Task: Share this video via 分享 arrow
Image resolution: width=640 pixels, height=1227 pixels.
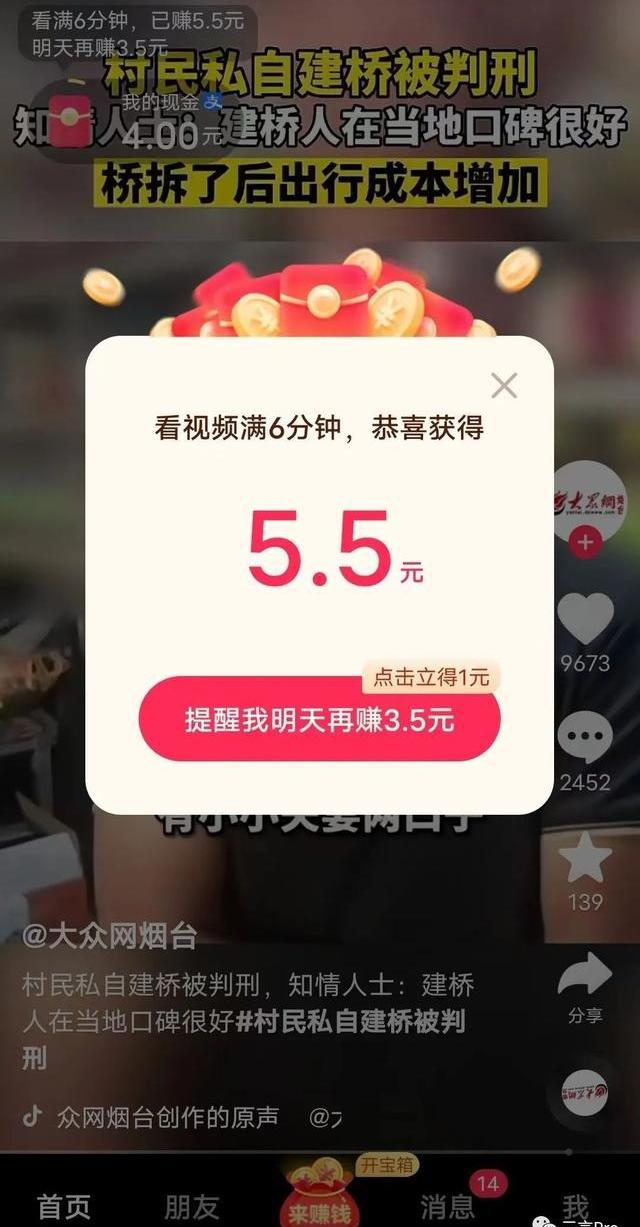Action: (585, 975)
